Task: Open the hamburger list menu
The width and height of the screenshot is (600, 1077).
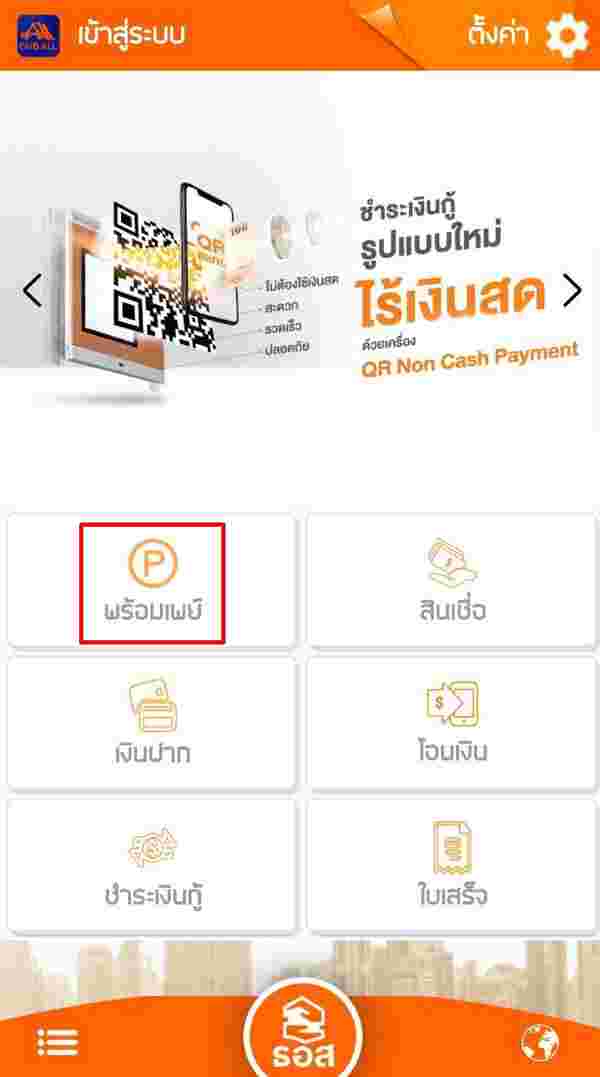Action: click(x=57, y=1043)
